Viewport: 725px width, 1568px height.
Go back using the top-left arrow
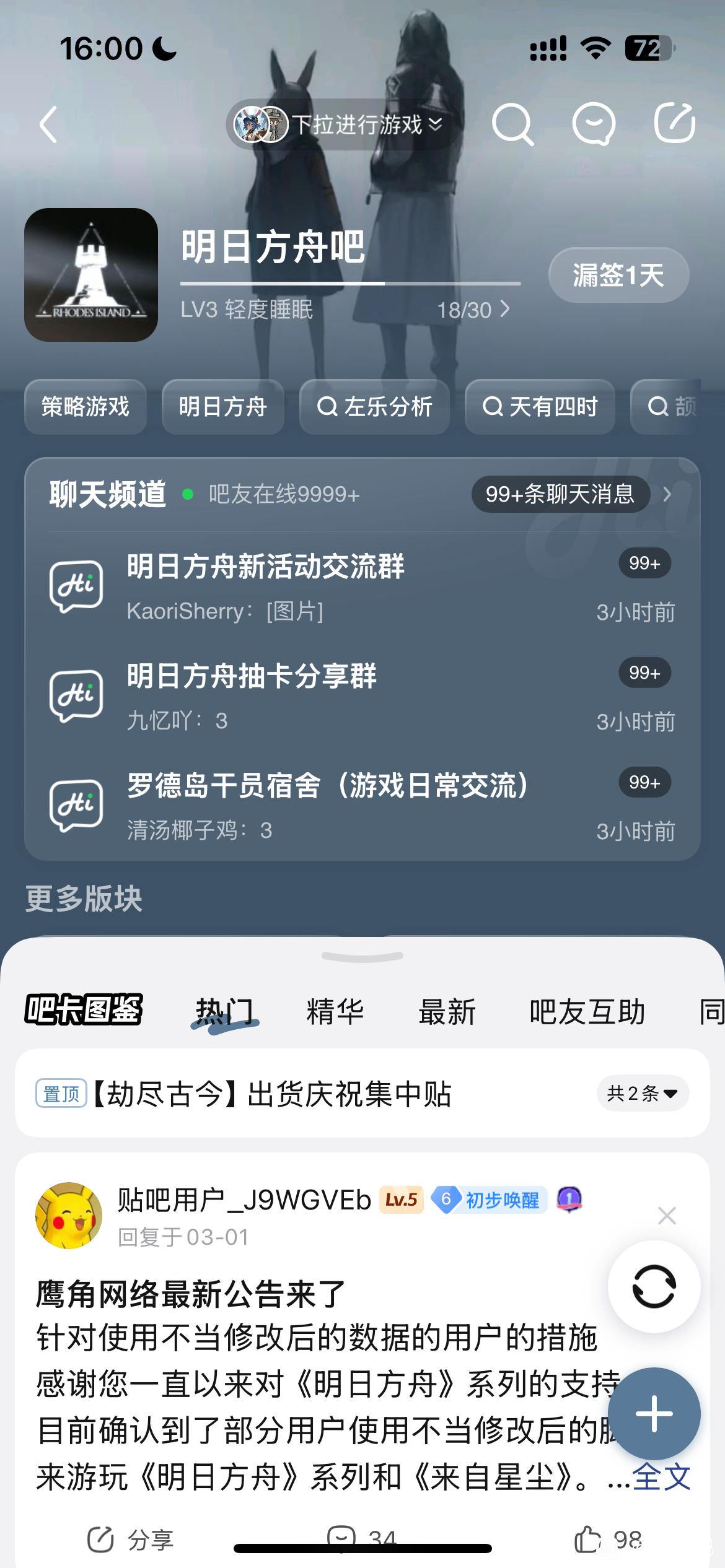pos(48,124)
